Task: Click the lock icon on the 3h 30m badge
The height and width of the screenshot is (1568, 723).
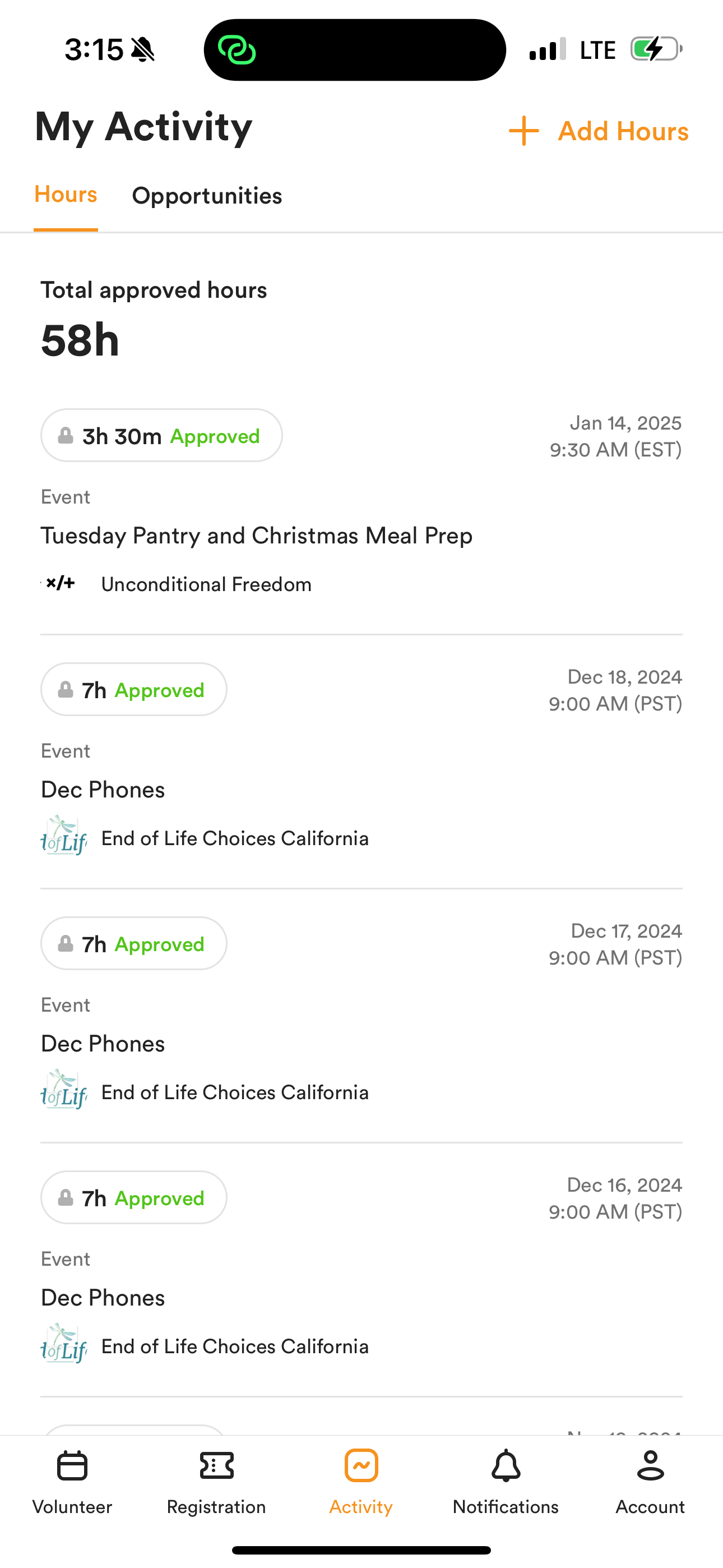Action: click(x=66, y=435)
